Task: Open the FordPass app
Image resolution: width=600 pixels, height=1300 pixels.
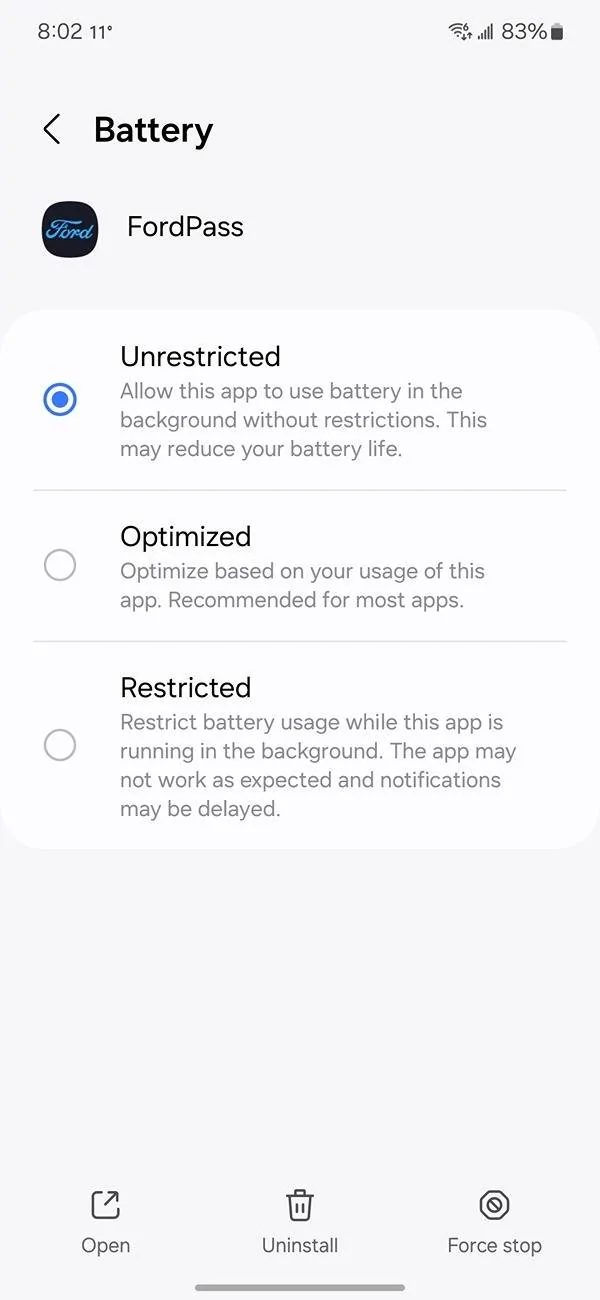Action: pyautogui.click(x=105, y=1220)
